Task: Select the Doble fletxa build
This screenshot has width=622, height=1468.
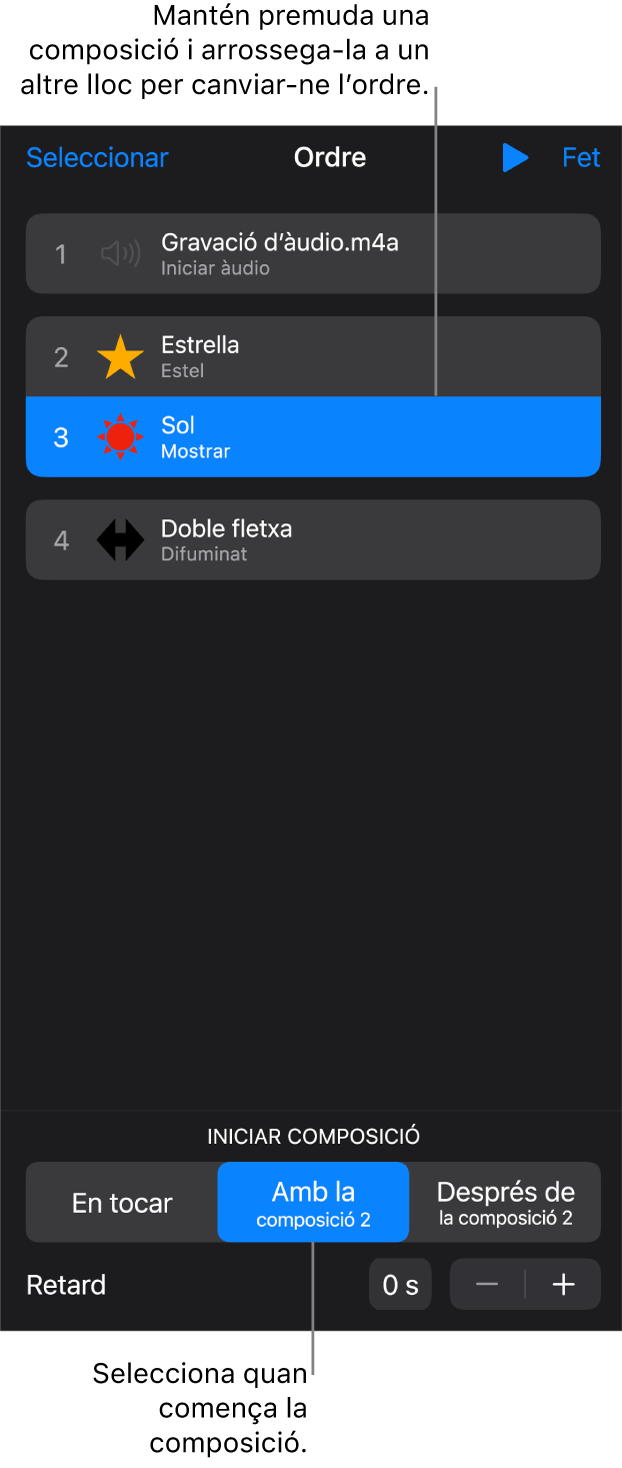Action: point(312,540)
